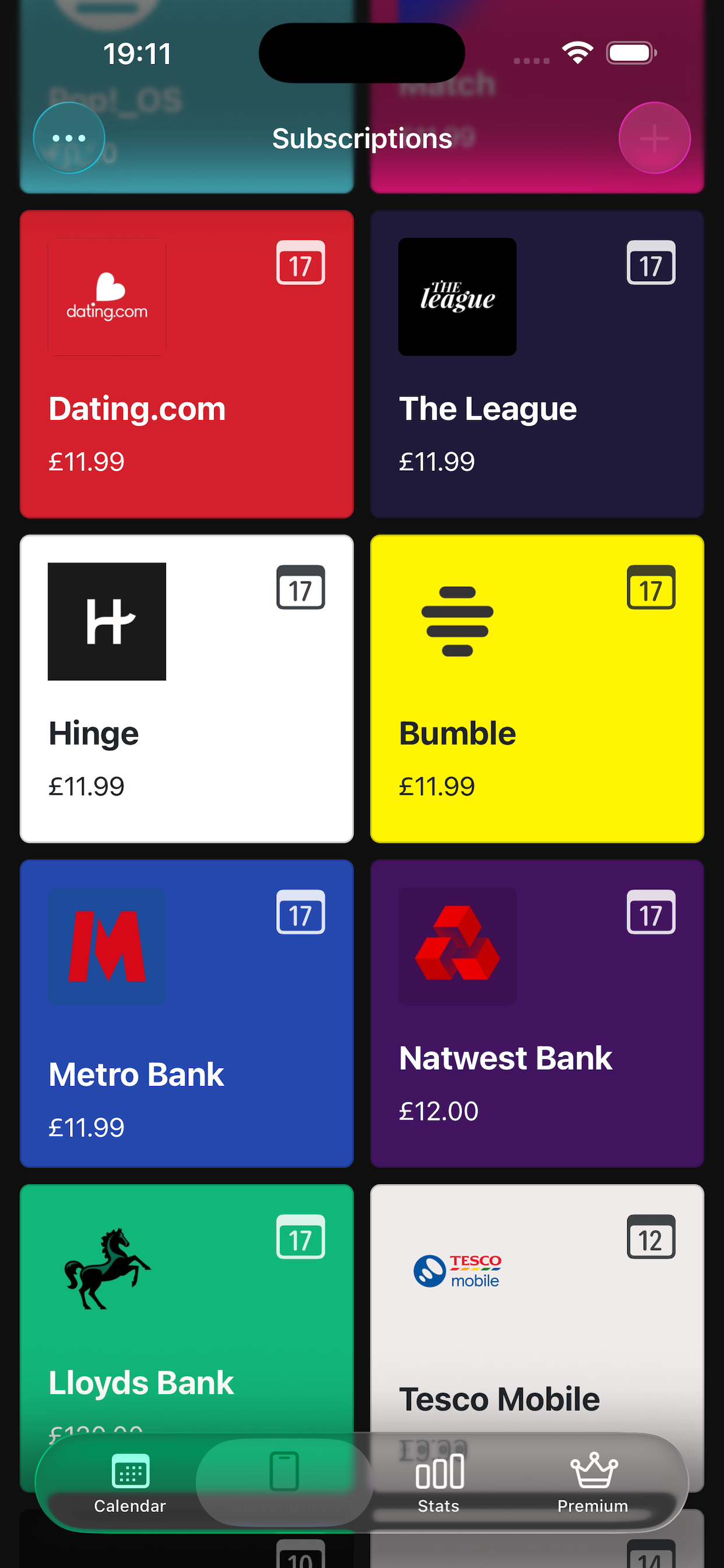This screenshot has width=724, height=1568.
Task: Tap The League logo
Action: pyautogui.click(x=456, y=296)
